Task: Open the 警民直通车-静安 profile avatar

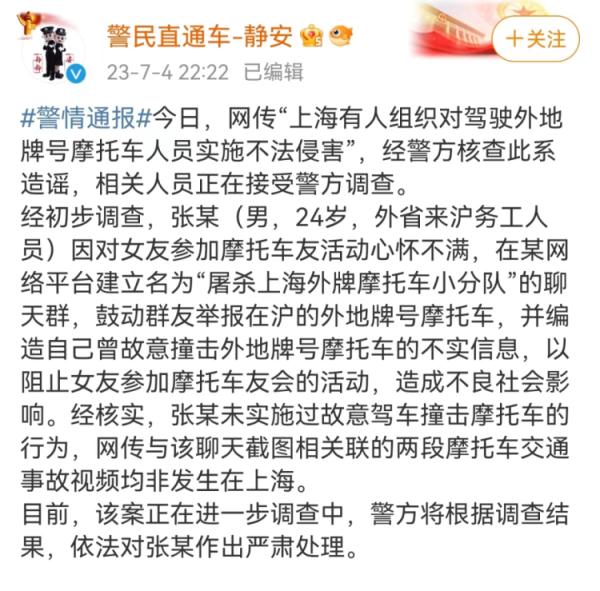Action: [52, 47]
